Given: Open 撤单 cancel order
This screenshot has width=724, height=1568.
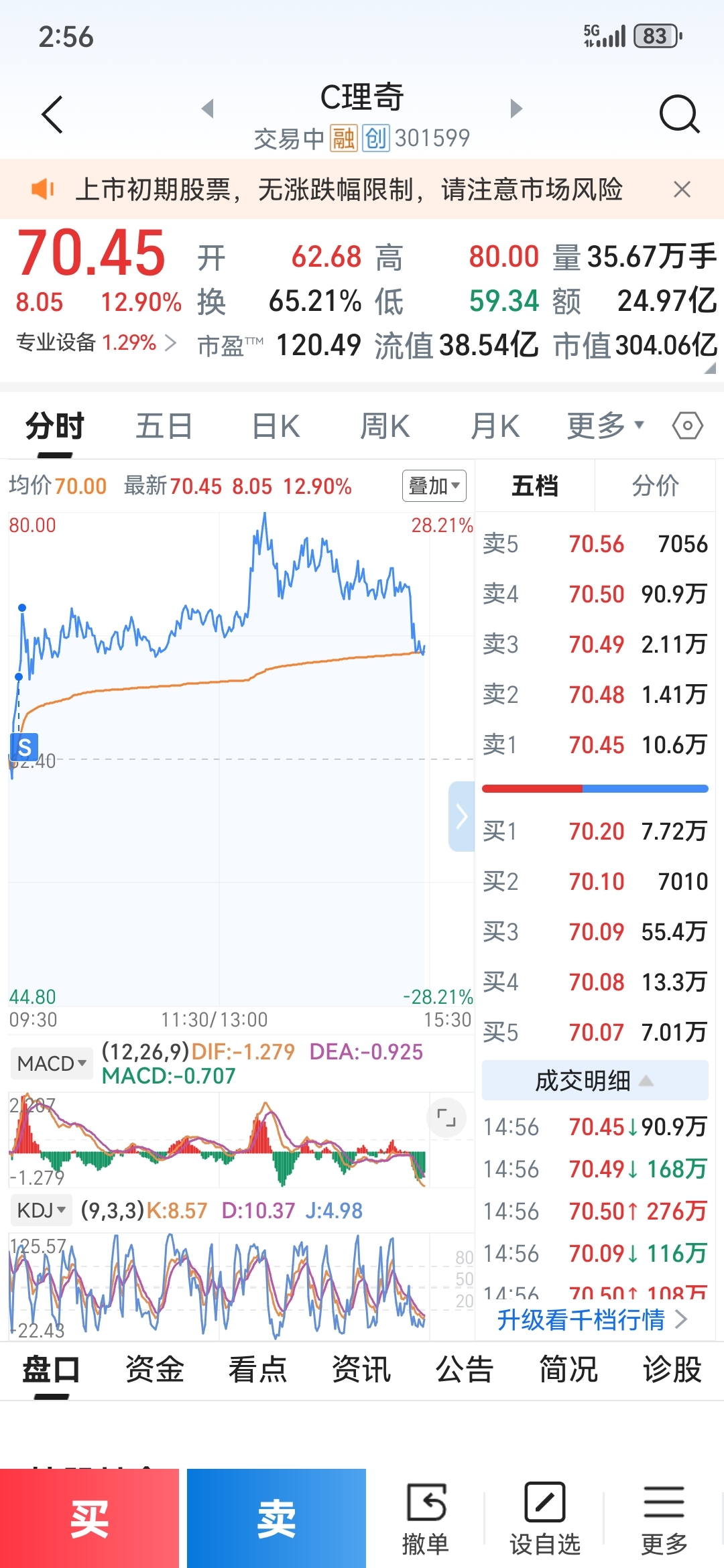Looking at the screenshot, I should [x=426, y=1520].
